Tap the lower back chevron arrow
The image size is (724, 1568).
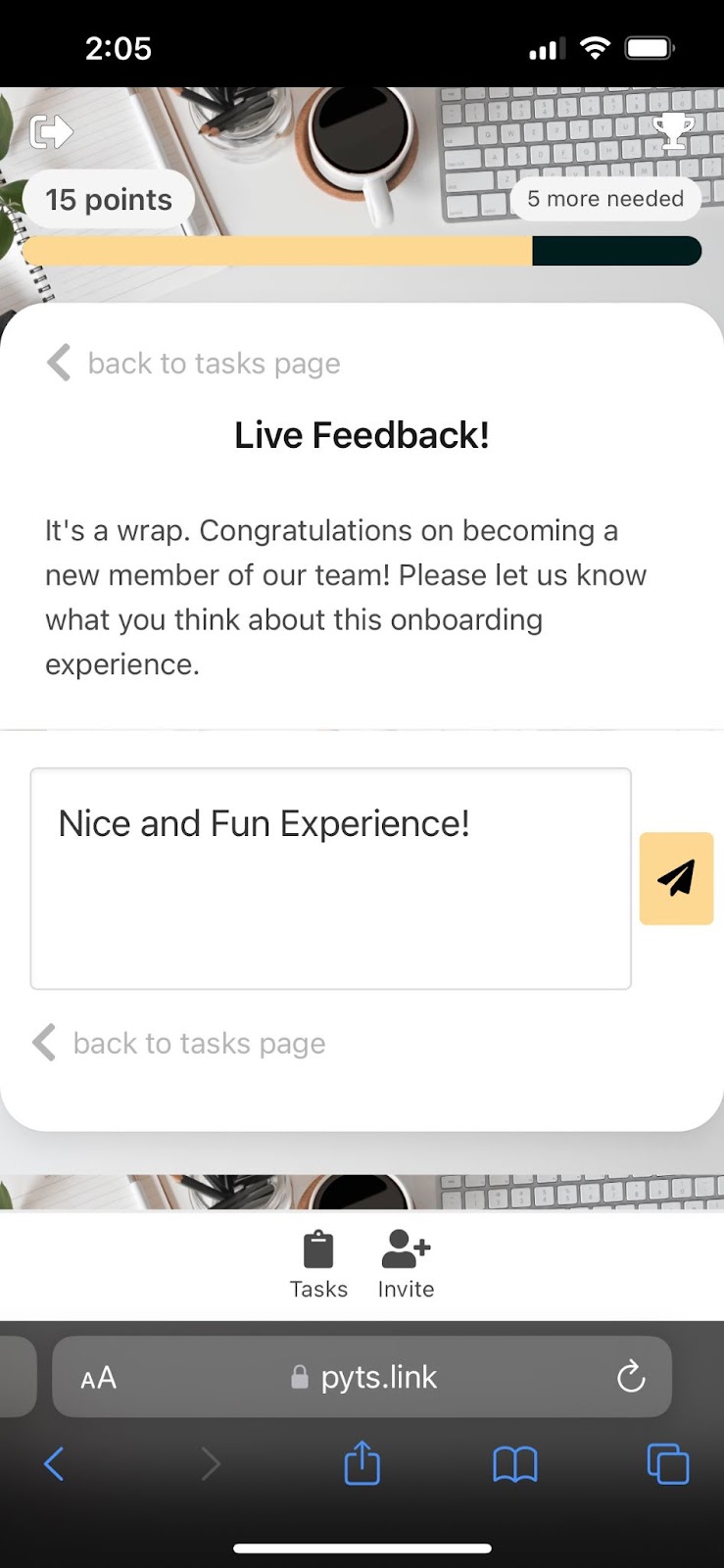pos(43,1043)
